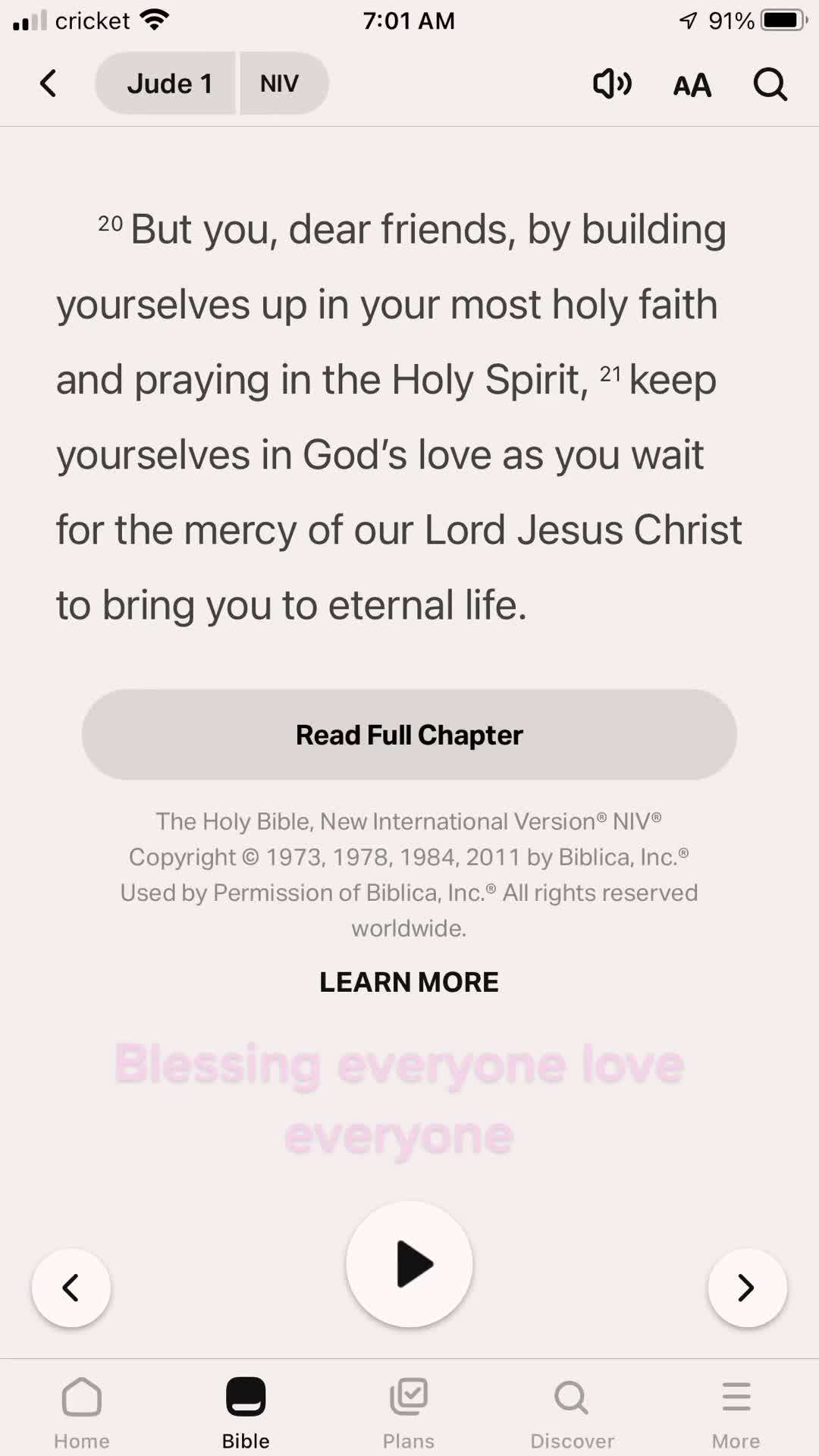Open the Jude 1 chapter selector

click(x=168, y=83)
